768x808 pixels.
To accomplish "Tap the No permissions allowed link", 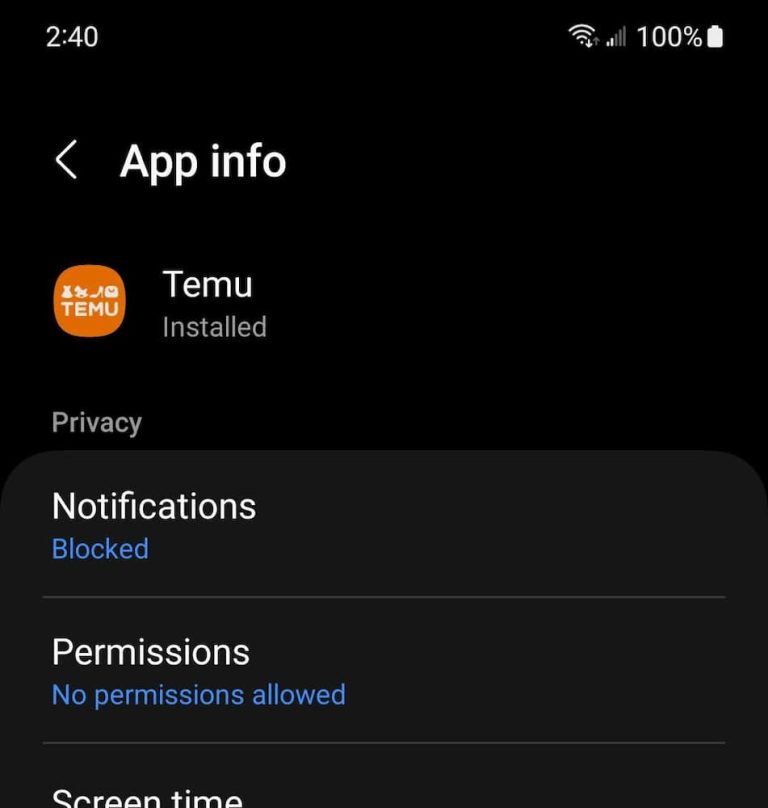I will tap(198, 694).
